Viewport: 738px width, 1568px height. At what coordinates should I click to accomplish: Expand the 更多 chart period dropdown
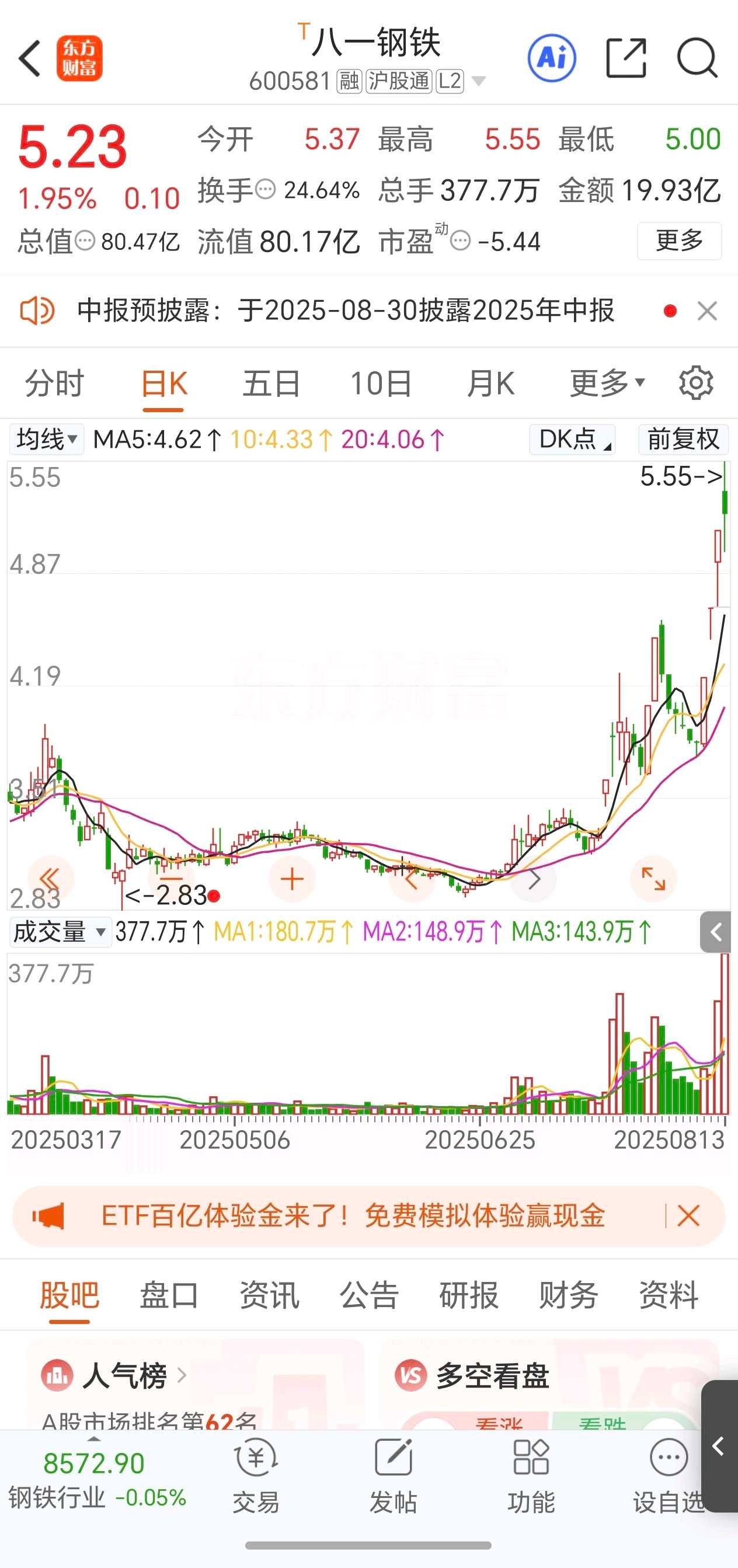tap(607, 384)
